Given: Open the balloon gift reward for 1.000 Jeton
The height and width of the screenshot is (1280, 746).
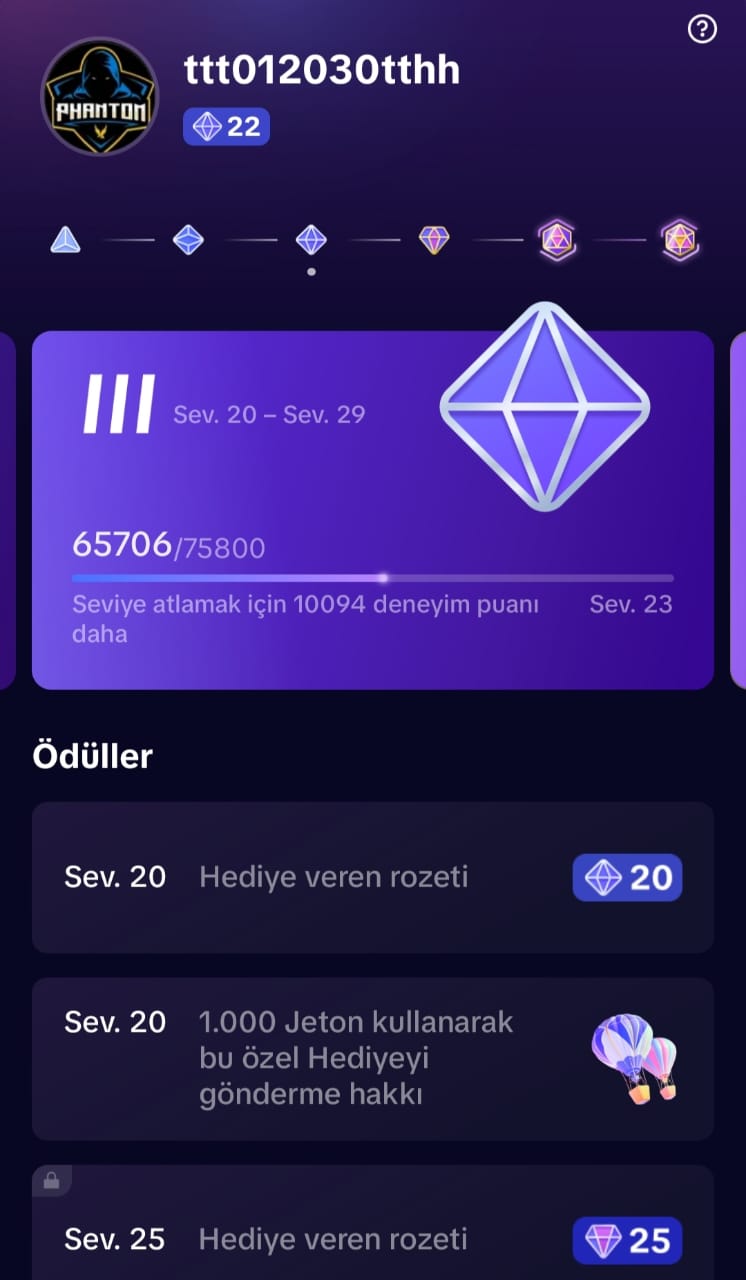Looking at the screenshot, I should [x=634, y=1059].
